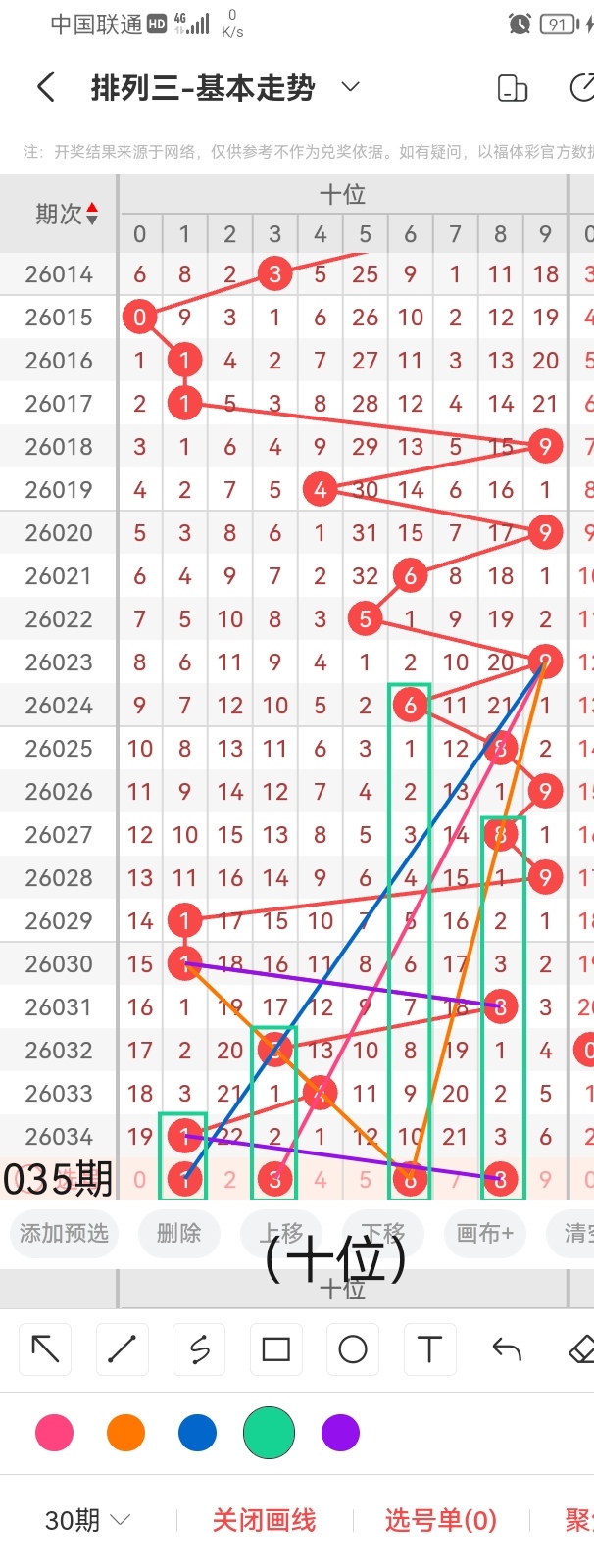Viewport: 594px width, 1568px height.
Task: Sort by 期次 column header
Action: tap(66, 214)
